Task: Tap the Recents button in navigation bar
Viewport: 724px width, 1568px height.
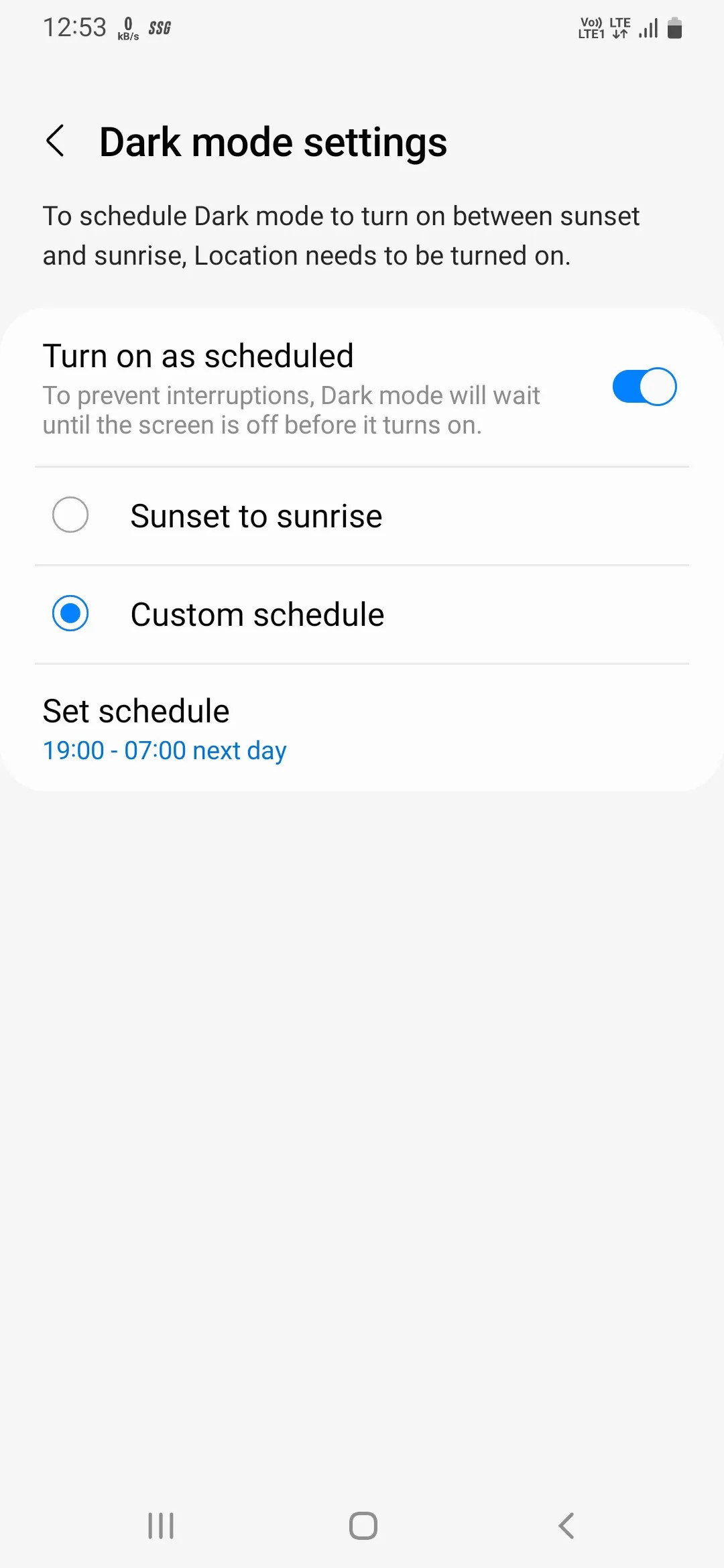Action: click(x=160, y=1526)
